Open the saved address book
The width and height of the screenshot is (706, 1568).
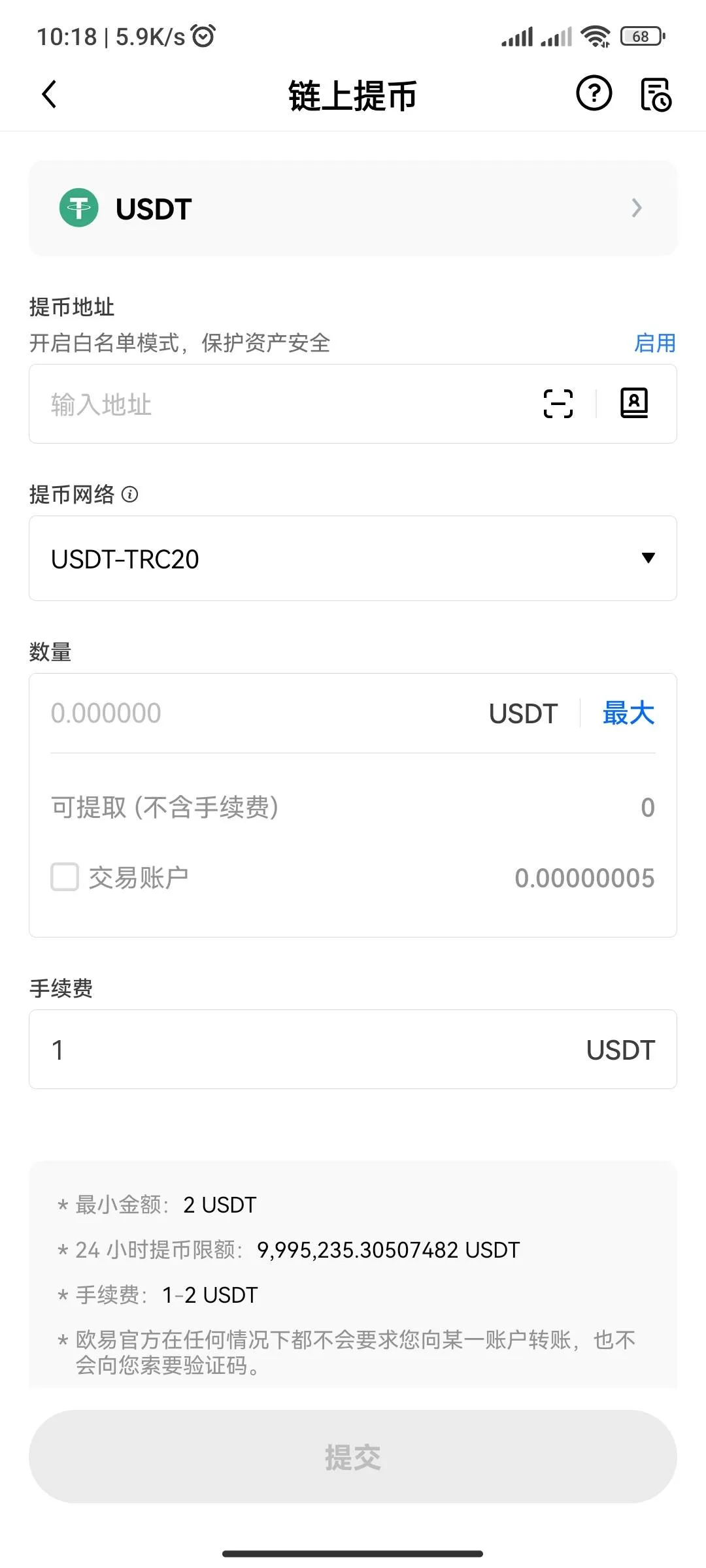click(634, 403)
